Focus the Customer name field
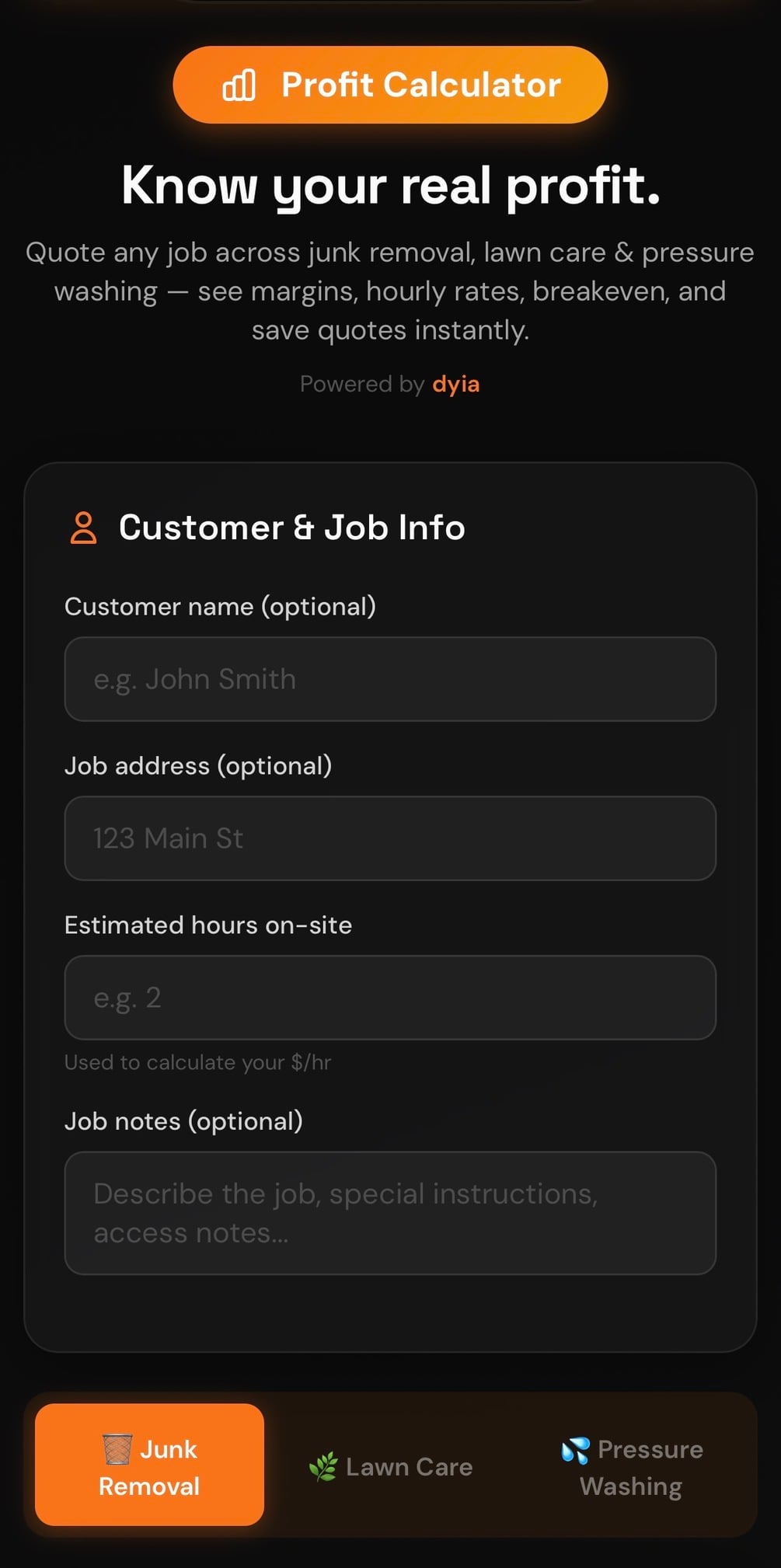The width and height of the screenshot is (781, 1568). (390, 679)
